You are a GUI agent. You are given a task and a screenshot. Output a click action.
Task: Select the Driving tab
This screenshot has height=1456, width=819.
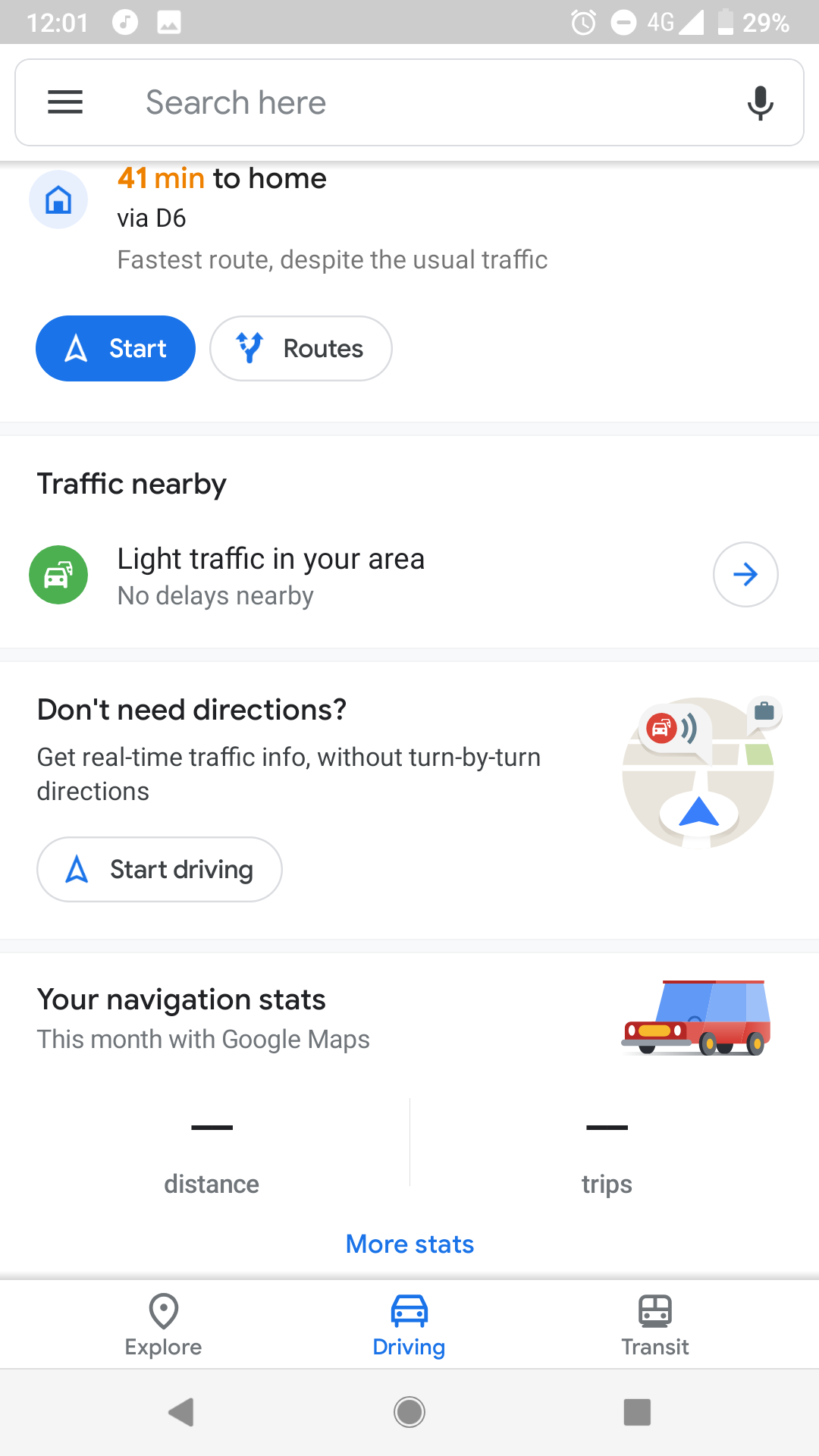409,1325
